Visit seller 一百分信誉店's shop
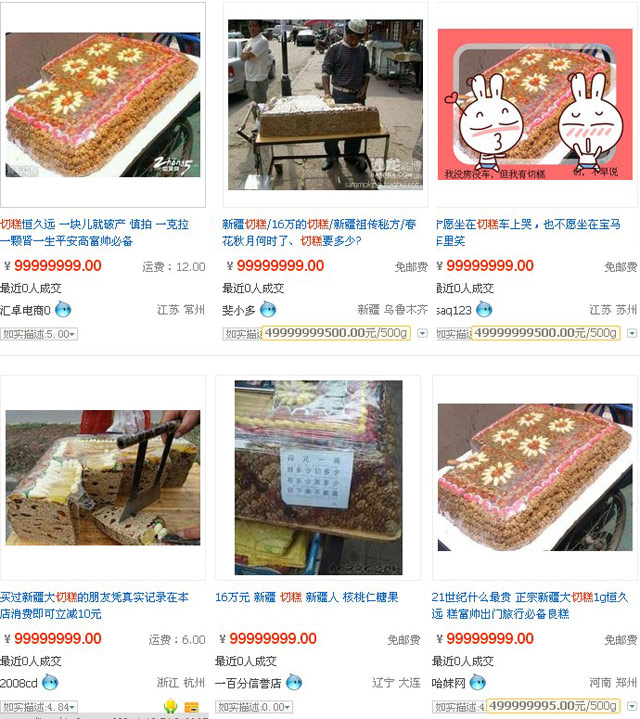Viewport: 640px width, 719px height. [x=248, y=683]
